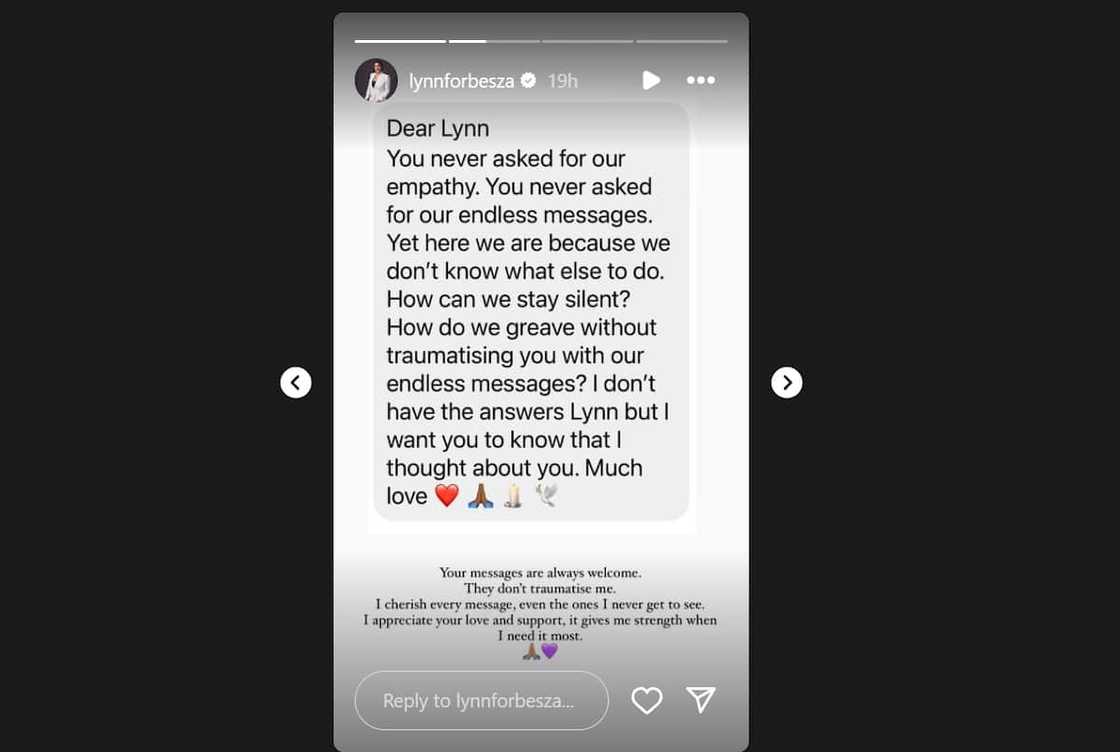Go to the next story
This screenshot has width=1120, height=752.
(786, 382)
